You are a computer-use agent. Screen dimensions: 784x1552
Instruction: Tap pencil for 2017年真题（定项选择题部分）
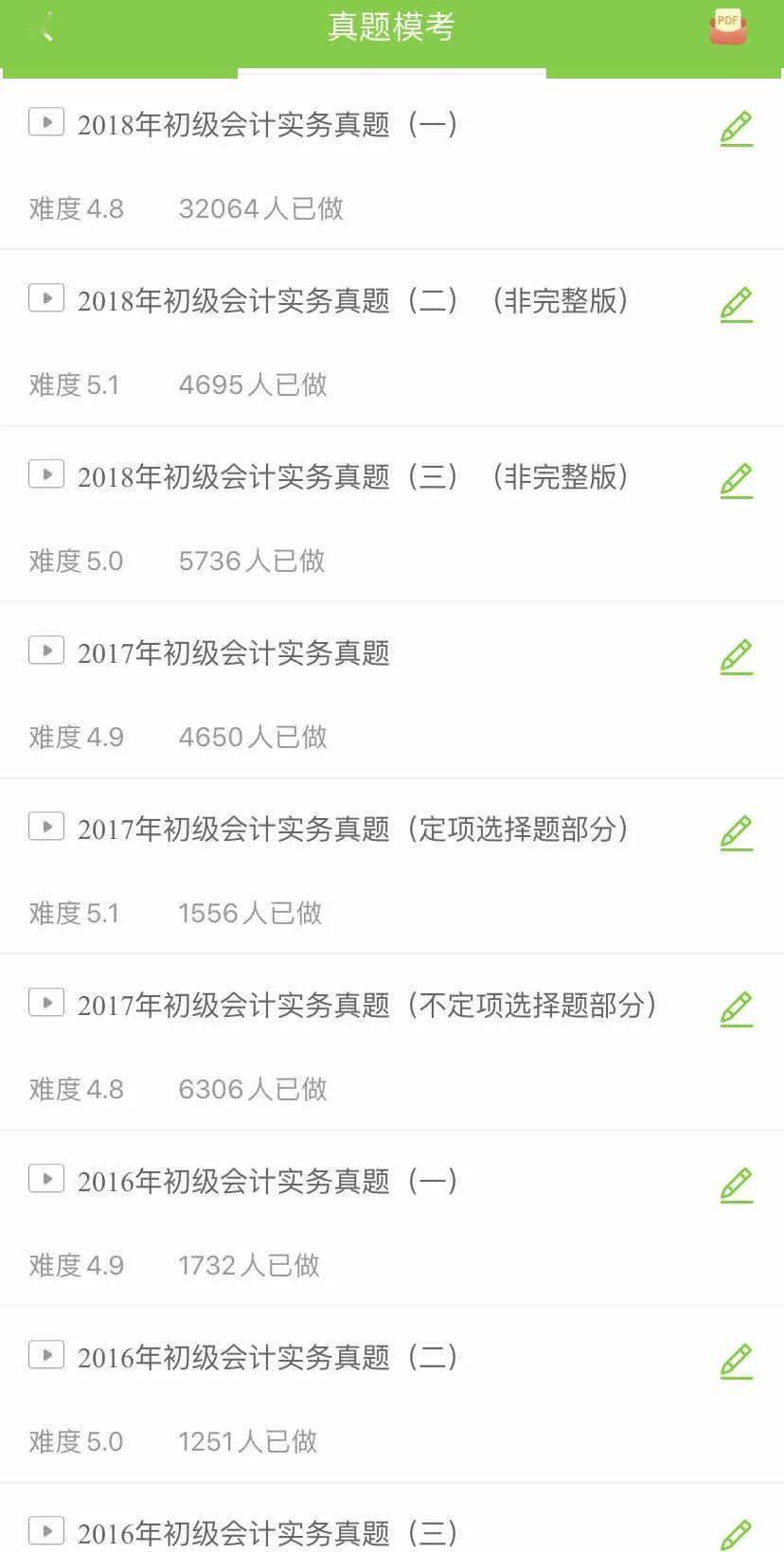[736, 833]
